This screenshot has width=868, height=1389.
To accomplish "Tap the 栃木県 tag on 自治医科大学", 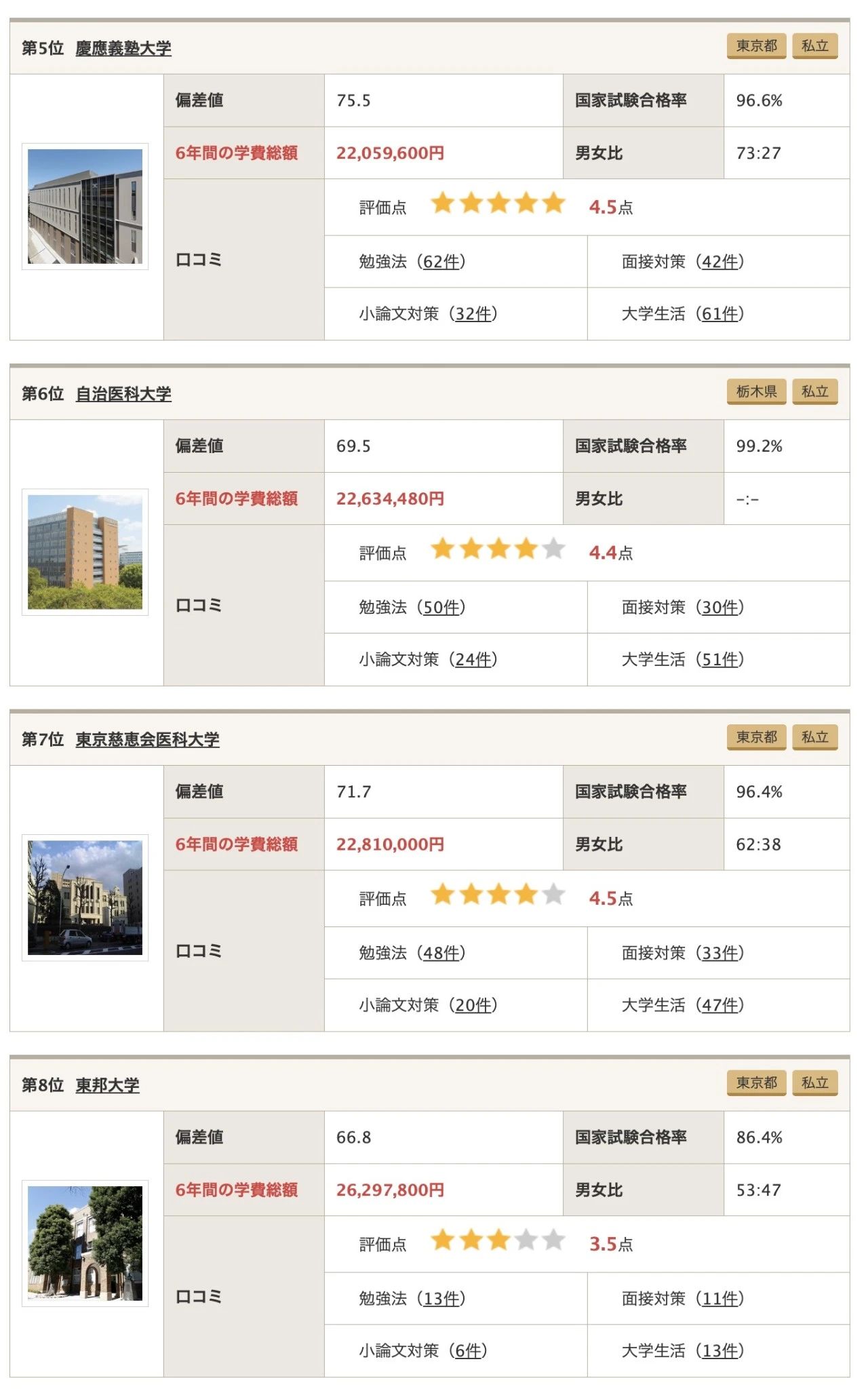I will pos(756,391).
